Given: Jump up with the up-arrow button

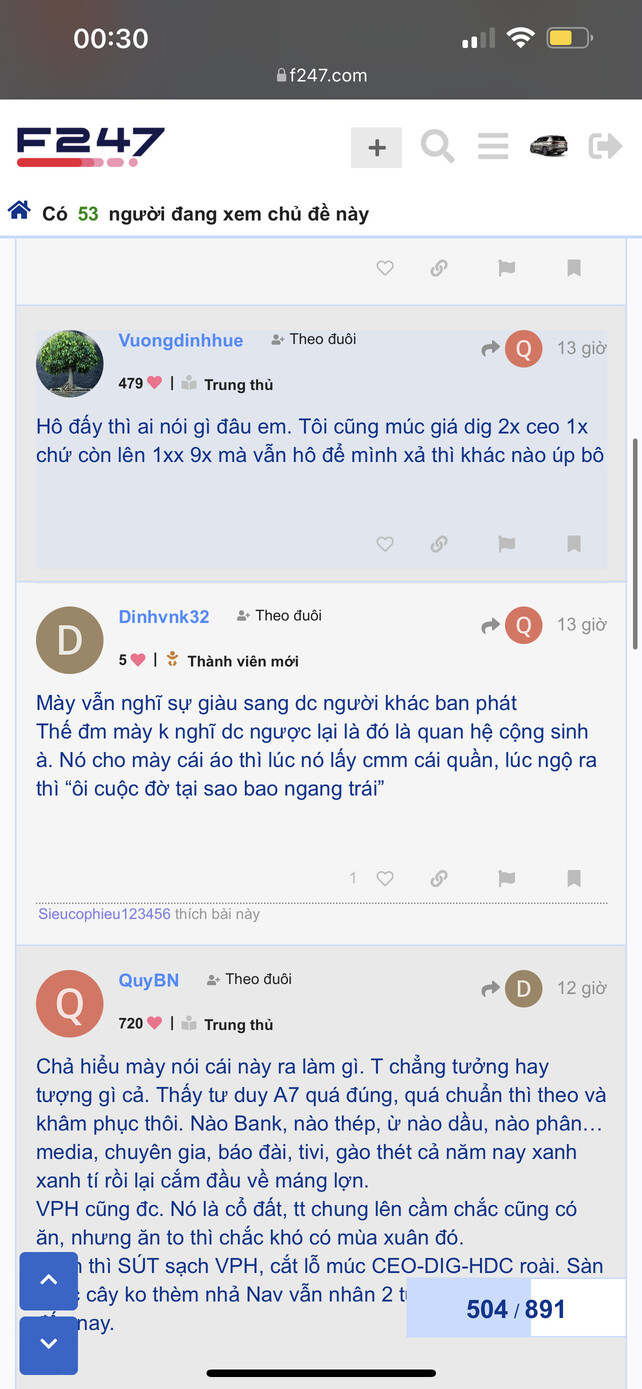Looking at the screenshot, I should [x=48, y=1280].
